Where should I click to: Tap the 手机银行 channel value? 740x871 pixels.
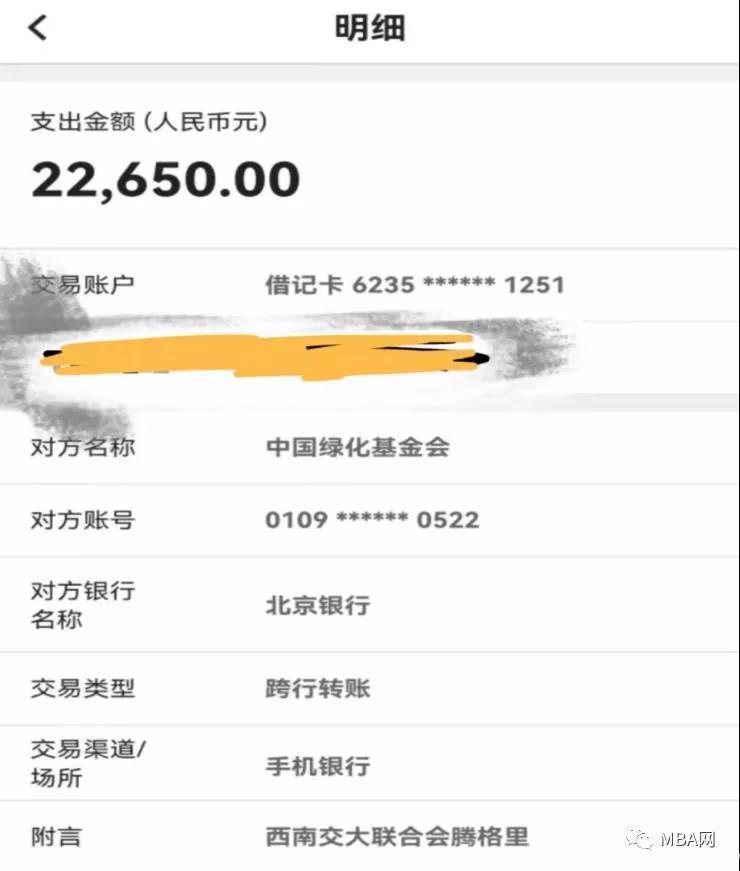click(315, 765)
